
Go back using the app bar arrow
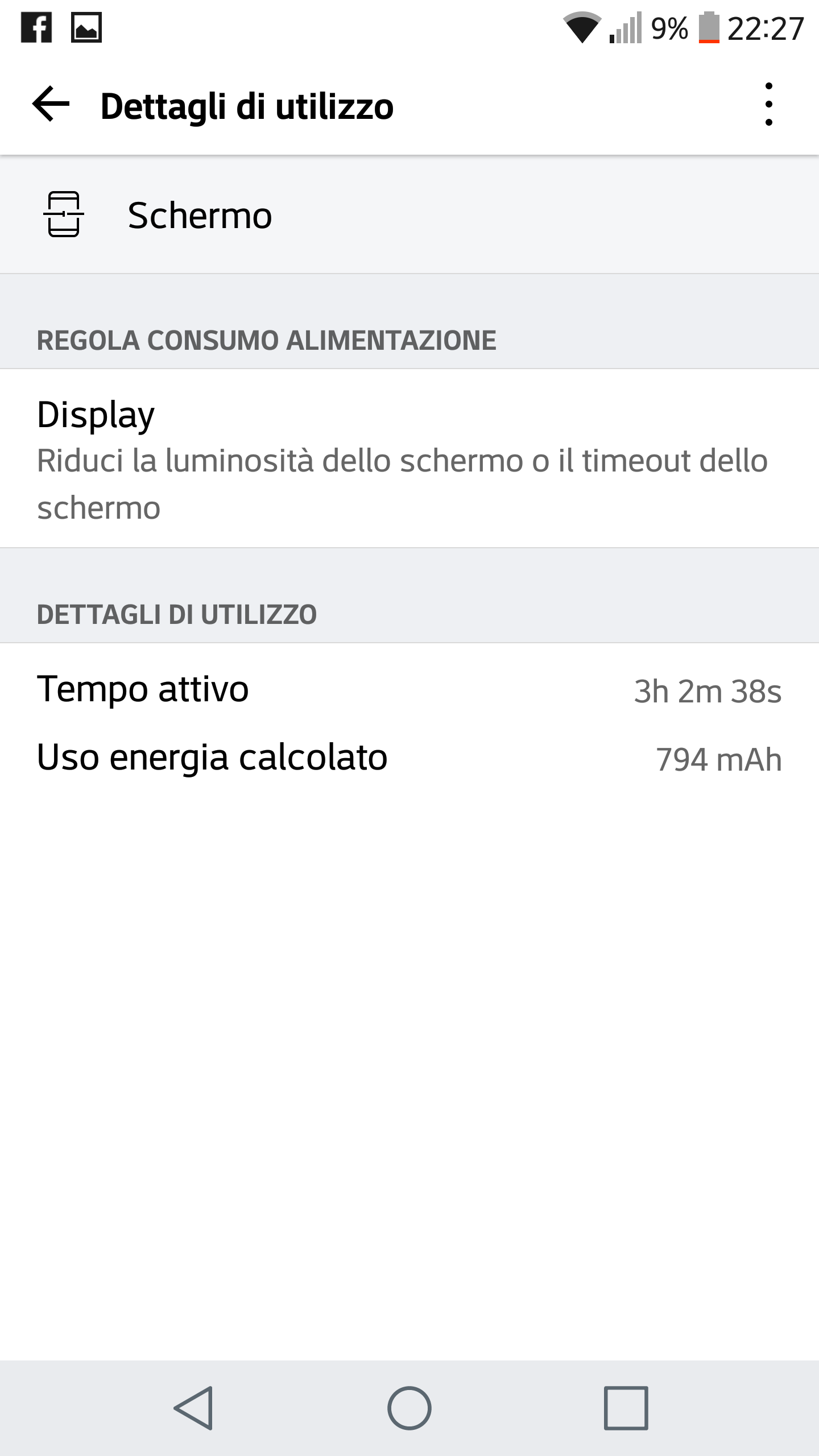(x=51, y=104)
